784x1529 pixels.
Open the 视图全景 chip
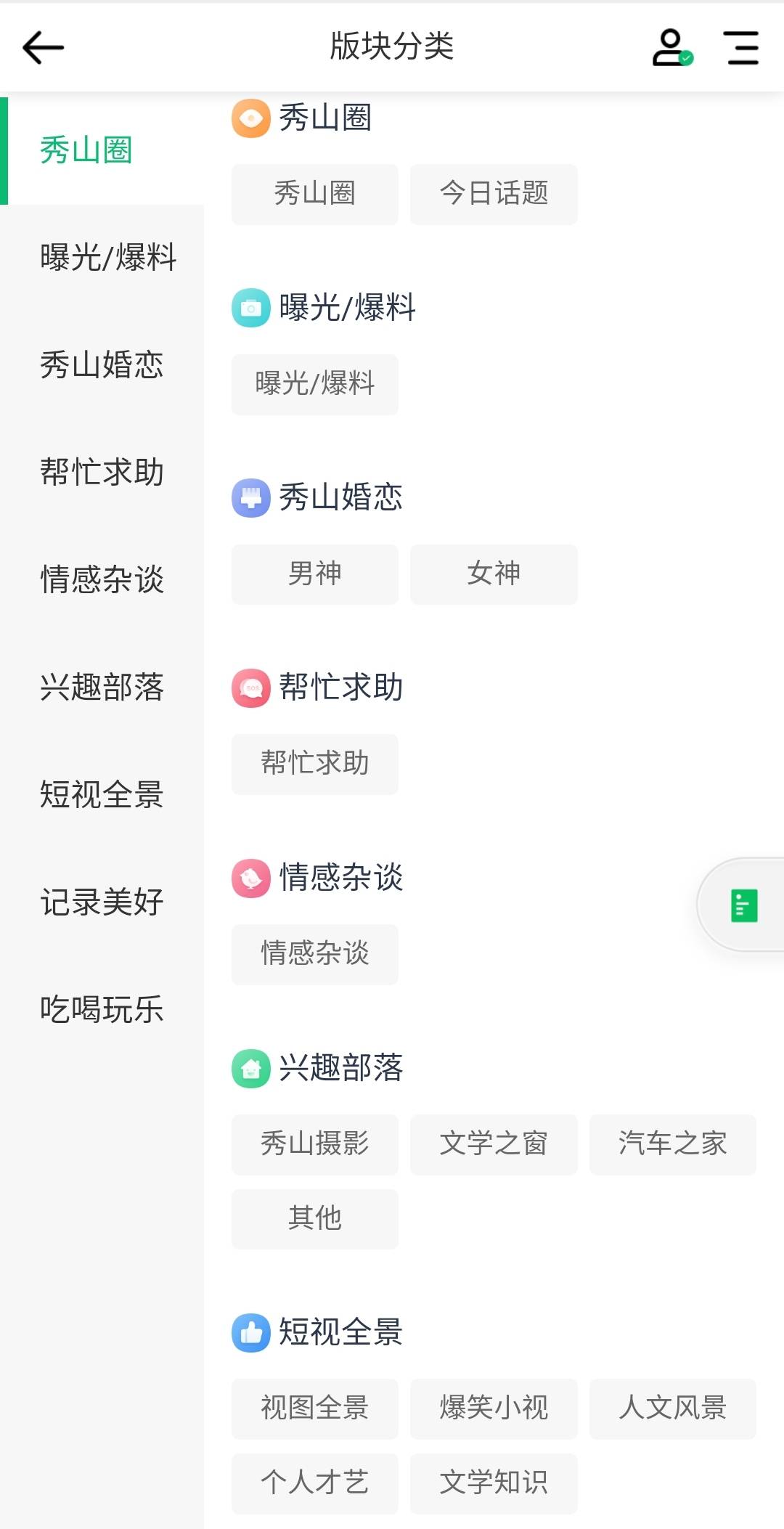[x=315, y=1408]
